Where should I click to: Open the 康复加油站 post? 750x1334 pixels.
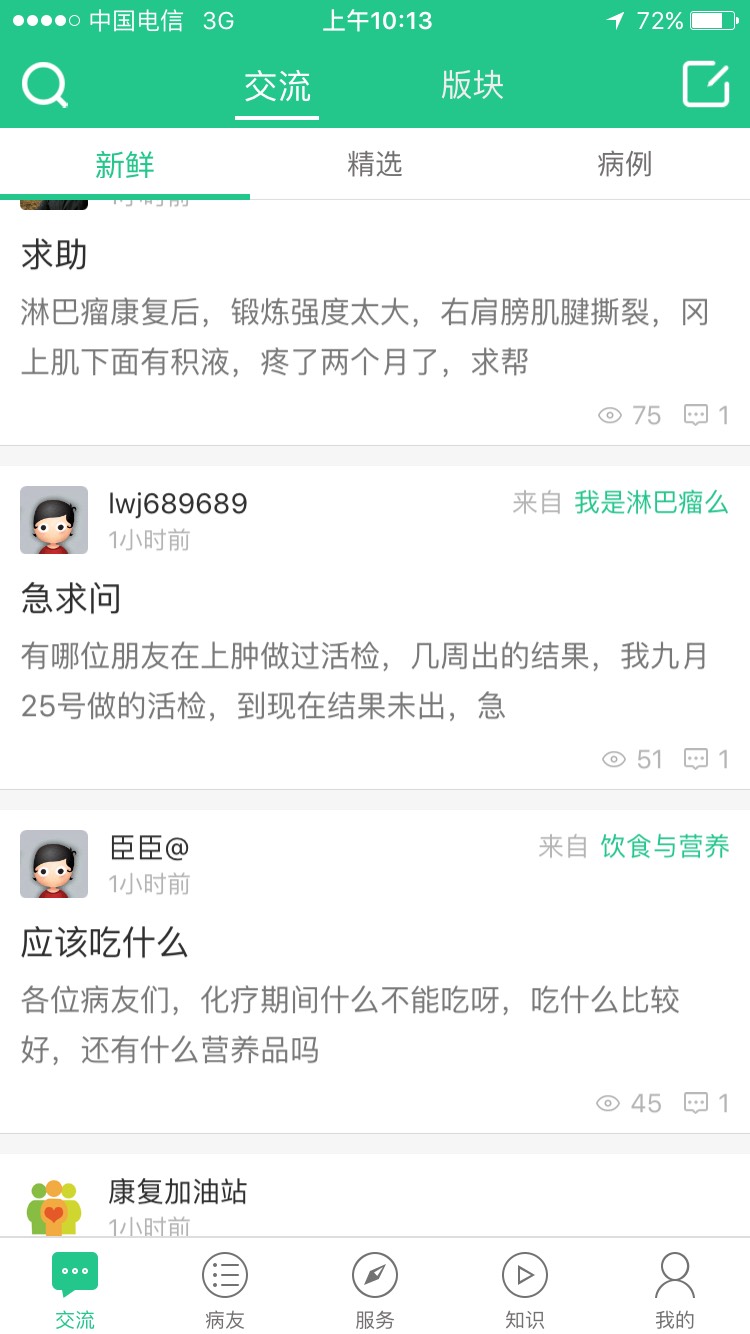tap(178, 1192)
